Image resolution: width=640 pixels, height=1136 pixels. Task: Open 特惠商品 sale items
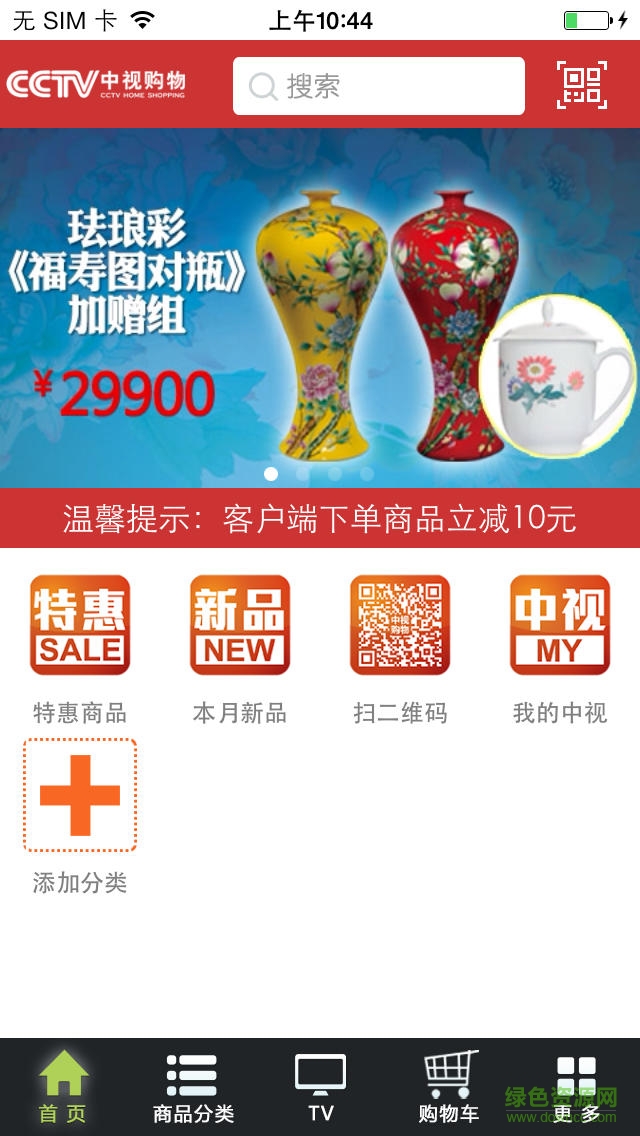pyautogui.click(x=80, y=626)
